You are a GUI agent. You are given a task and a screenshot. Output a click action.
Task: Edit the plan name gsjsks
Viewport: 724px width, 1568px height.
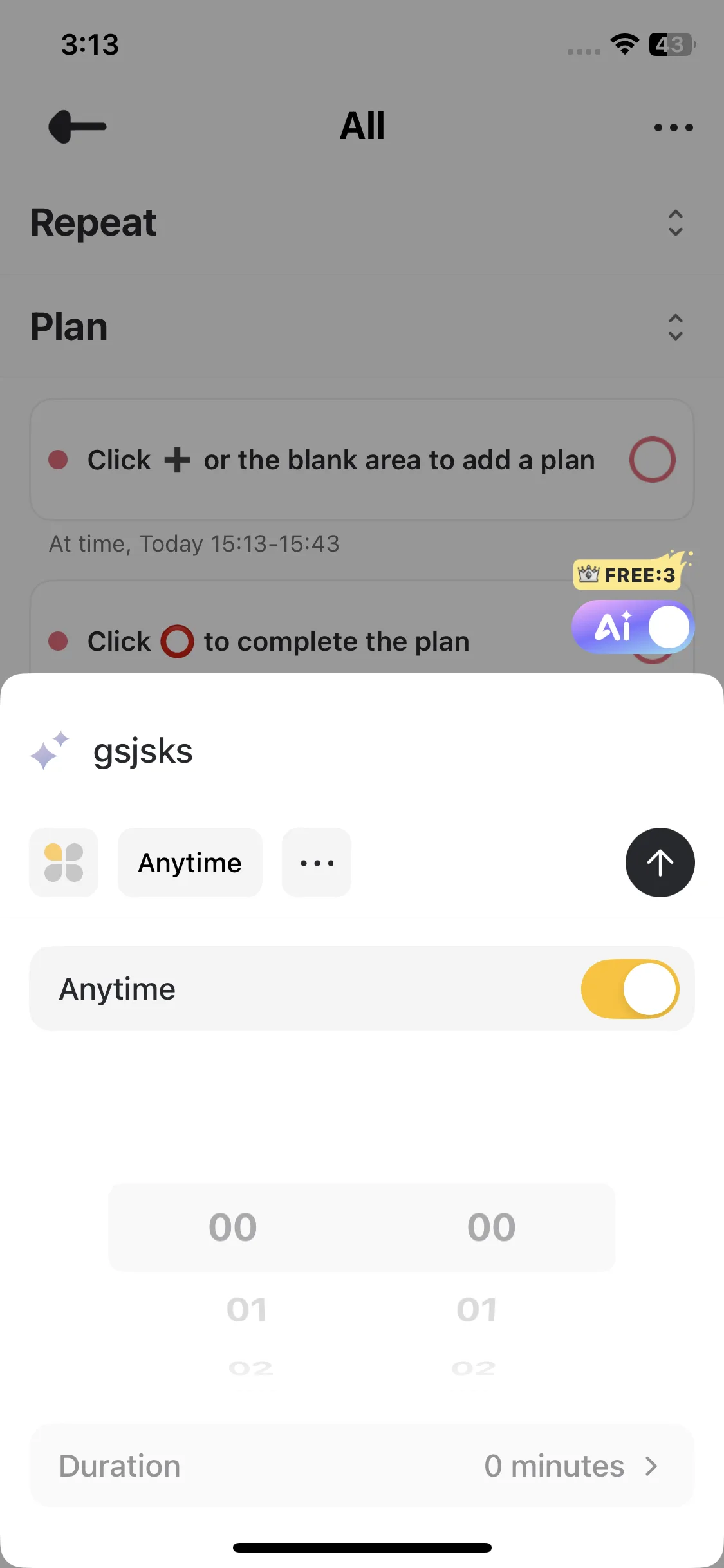(x=143, y=751)
